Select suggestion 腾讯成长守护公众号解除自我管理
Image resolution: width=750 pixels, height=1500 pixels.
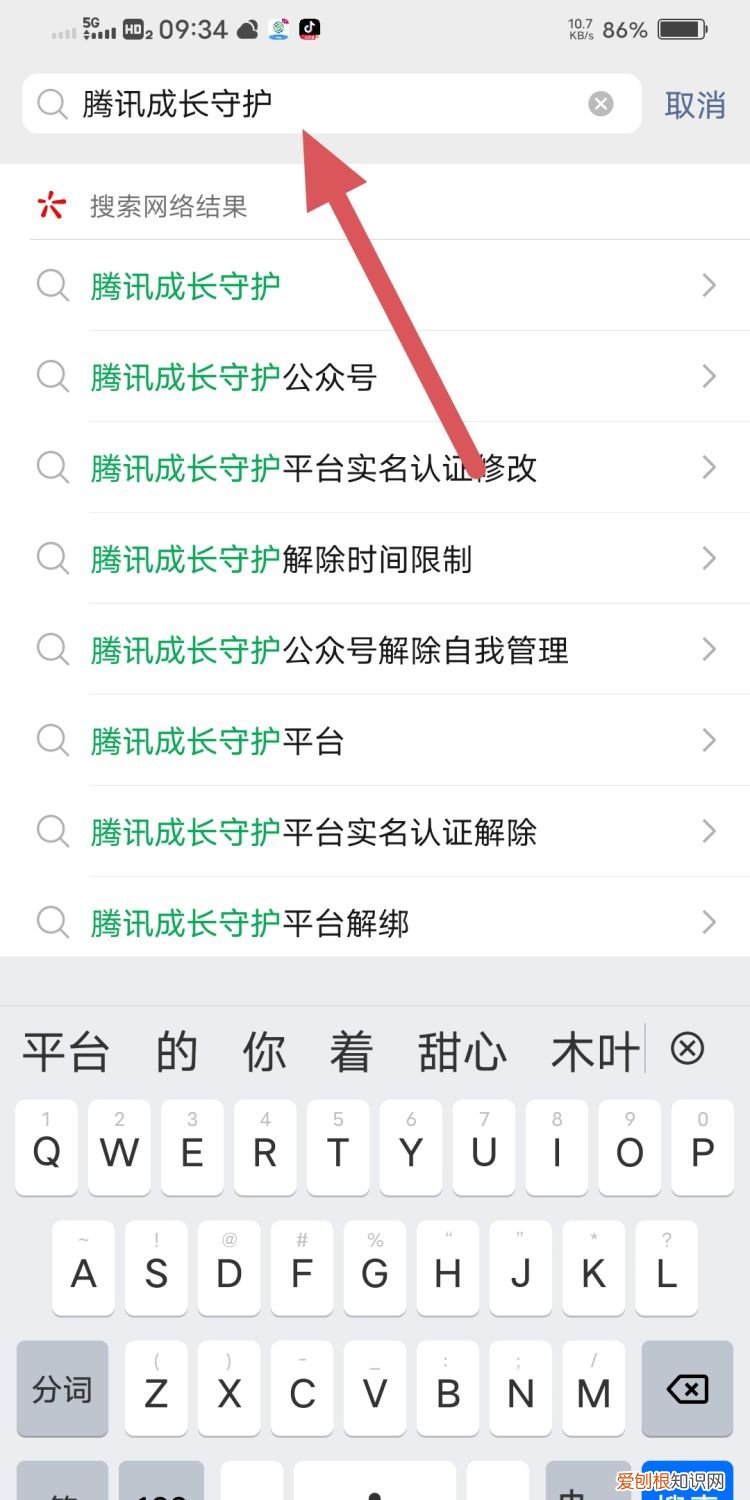click(330, 650)
